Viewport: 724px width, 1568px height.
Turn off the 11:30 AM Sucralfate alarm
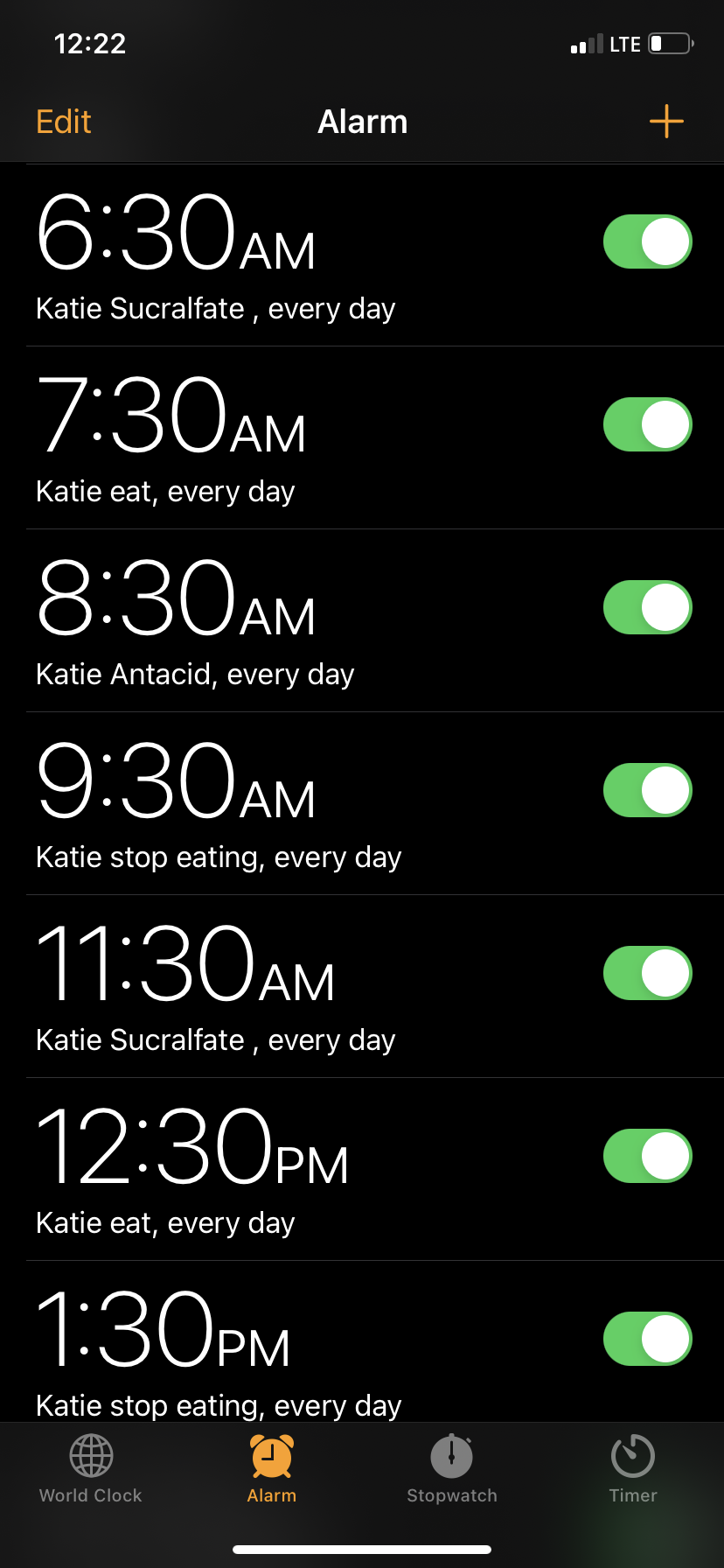tap(647, 973)
